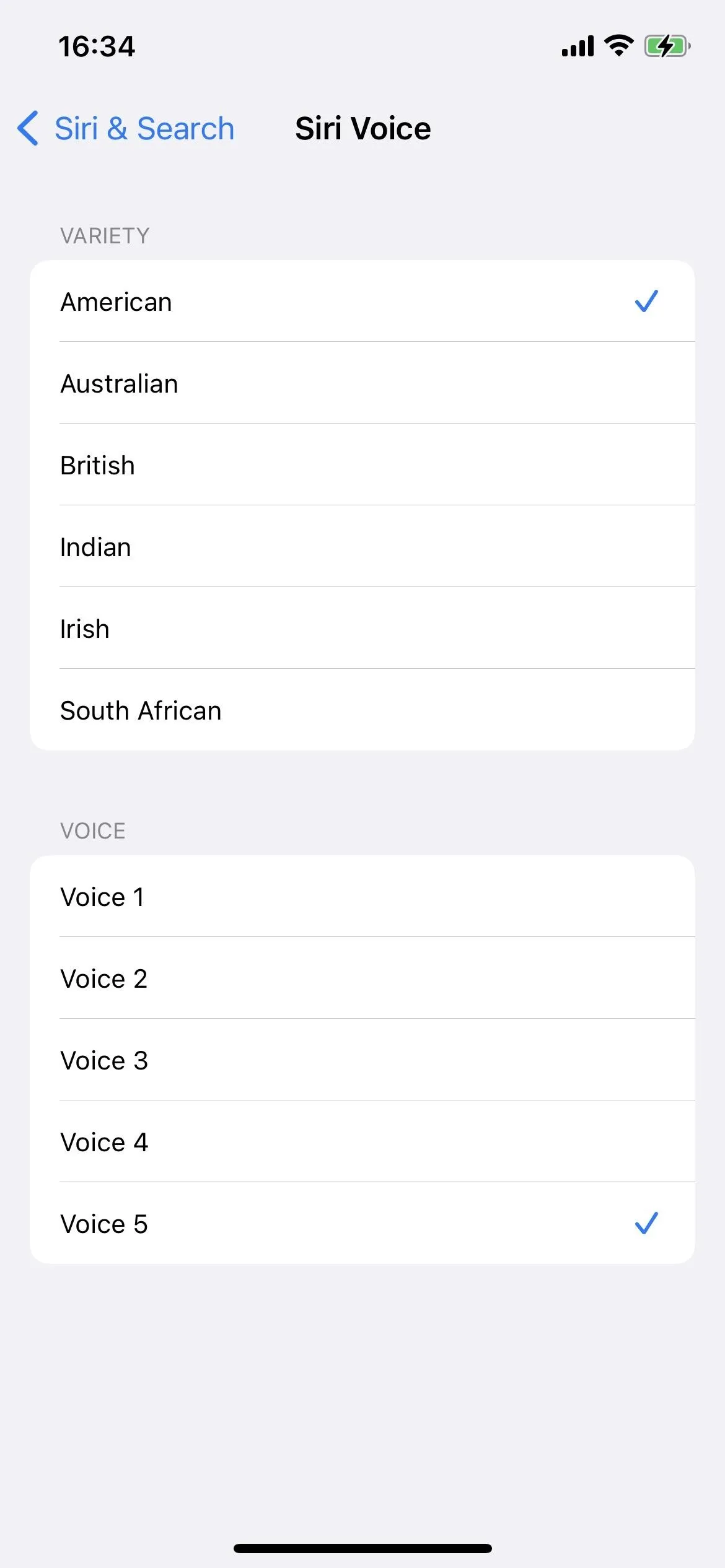The image size is (725, 1568).
Task: Choose the Australian accent
Action: pos(362,383)
